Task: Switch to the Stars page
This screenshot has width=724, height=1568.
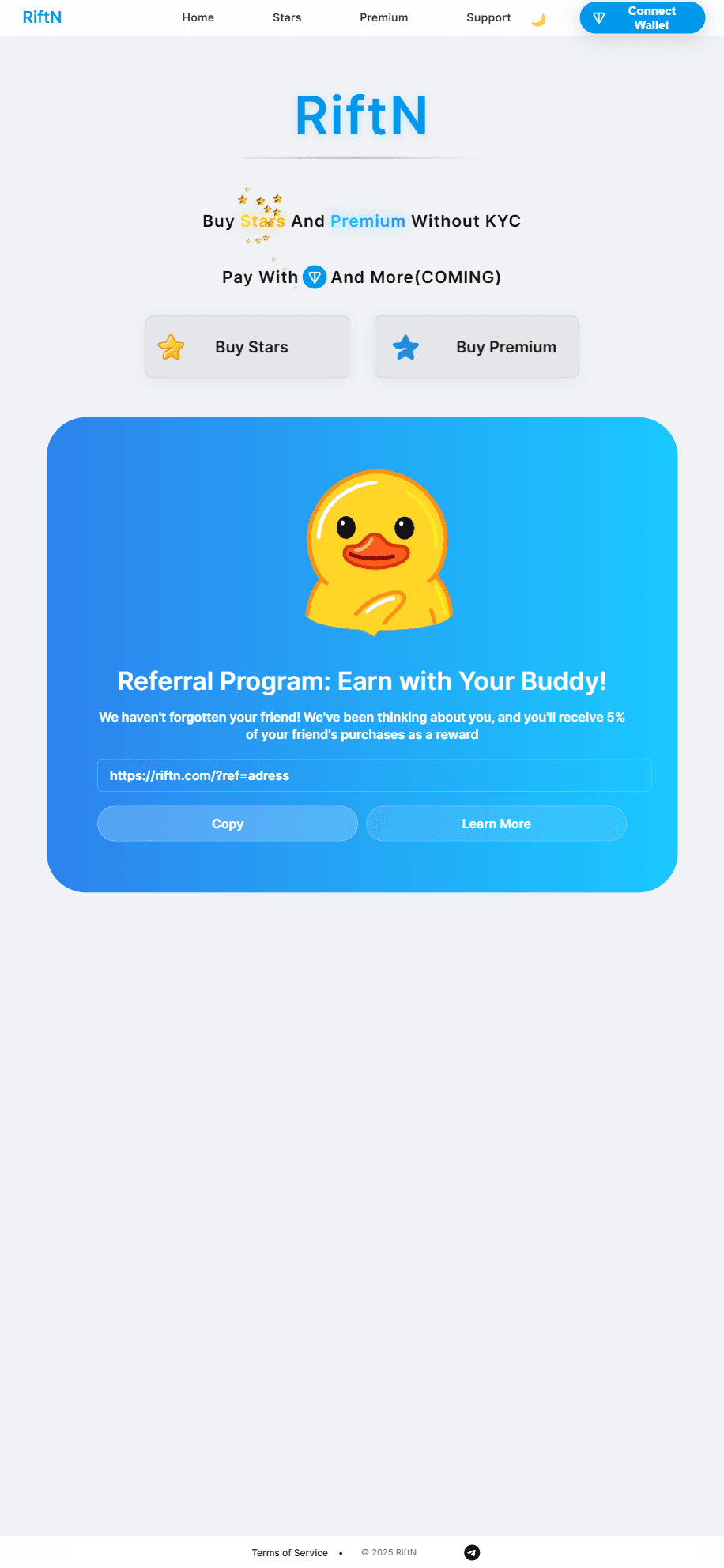Action: (x=287, y=17)
